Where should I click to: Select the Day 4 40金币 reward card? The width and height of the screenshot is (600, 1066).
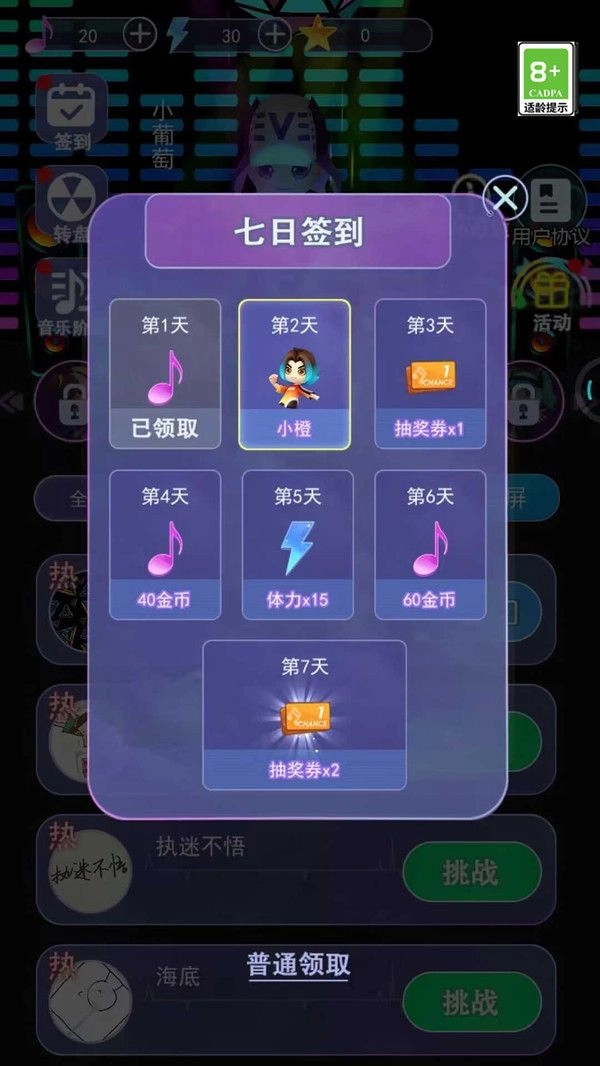165,545
